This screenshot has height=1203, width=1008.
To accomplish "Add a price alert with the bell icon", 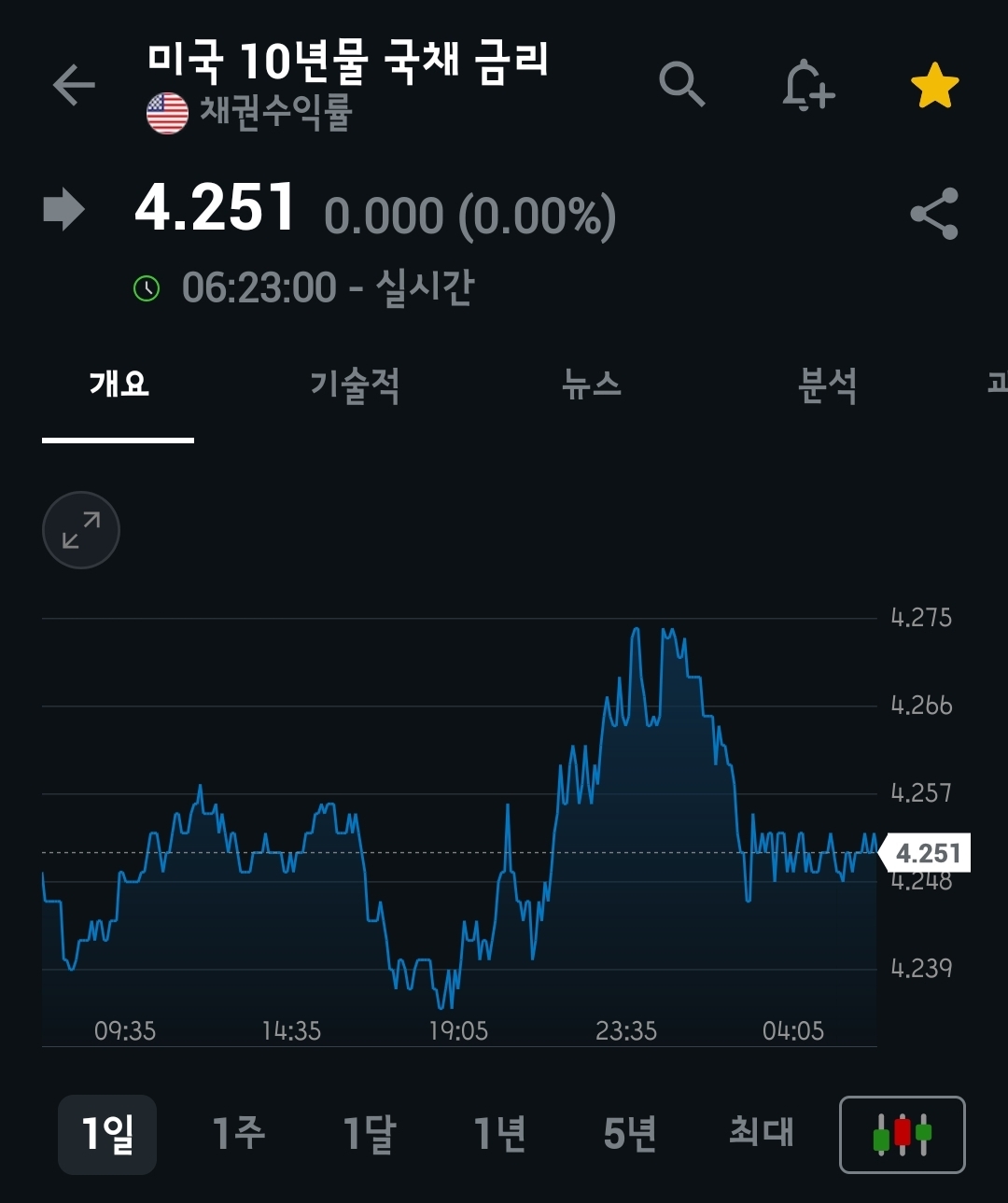I will pos(807,86).
